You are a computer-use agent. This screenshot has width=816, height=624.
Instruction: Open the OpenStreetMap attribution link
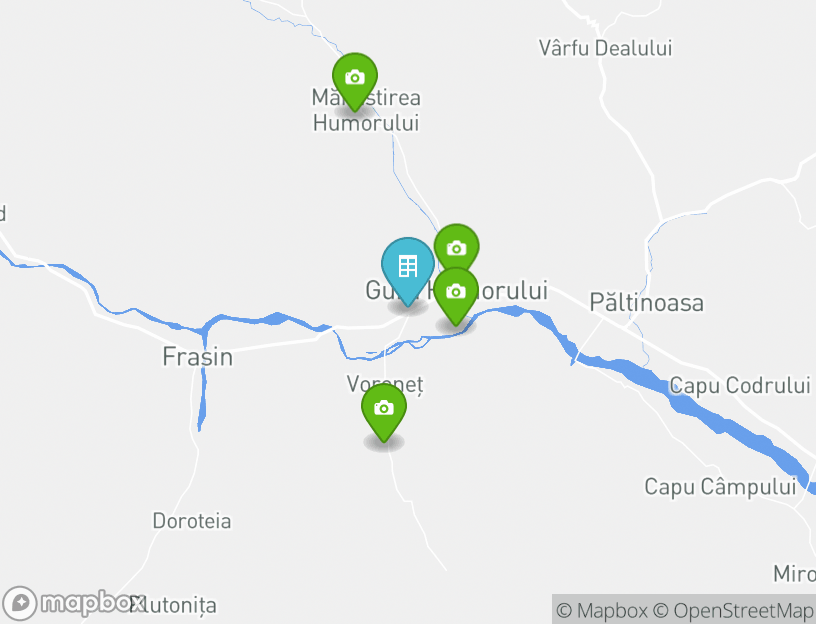click(x=734, y=610)
